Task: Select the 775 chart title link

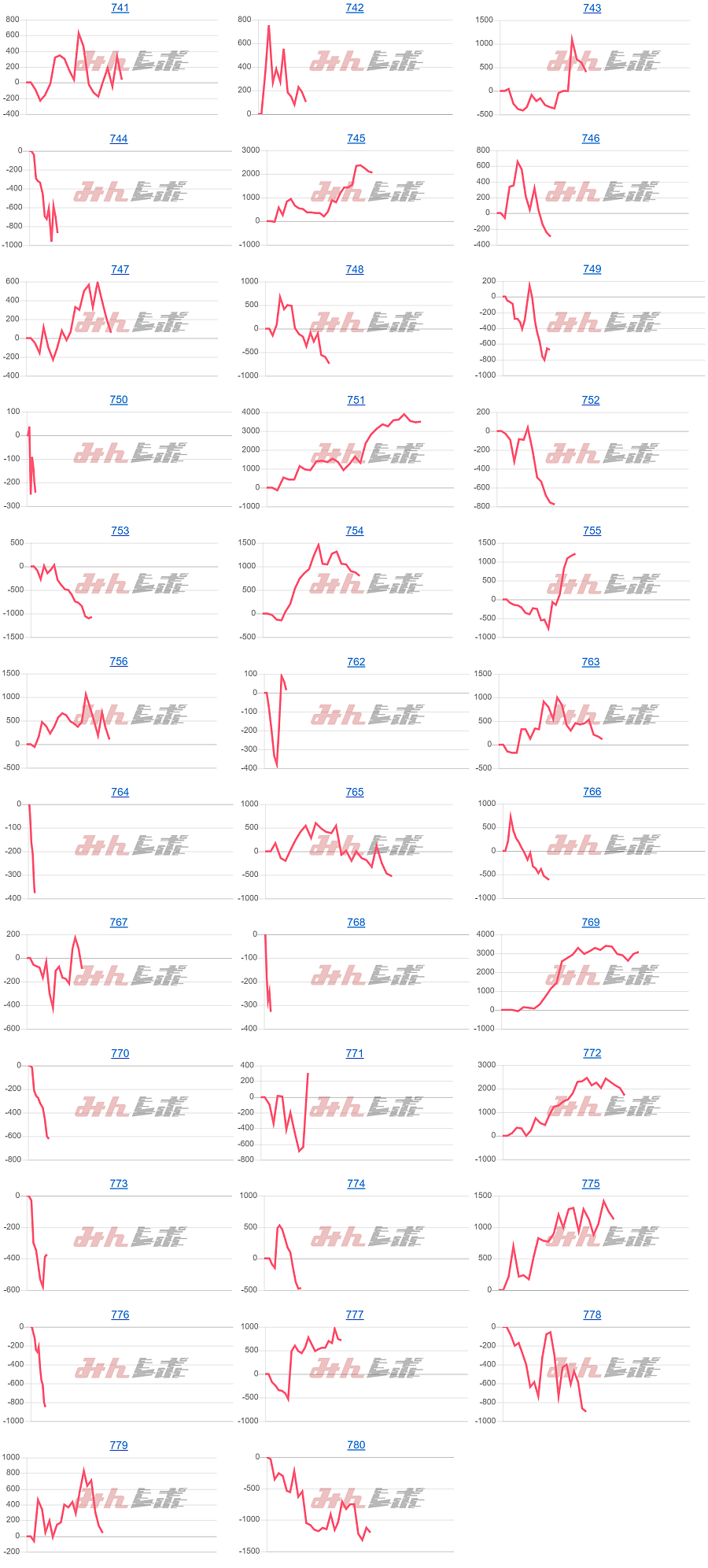Action: [590, 1183]
